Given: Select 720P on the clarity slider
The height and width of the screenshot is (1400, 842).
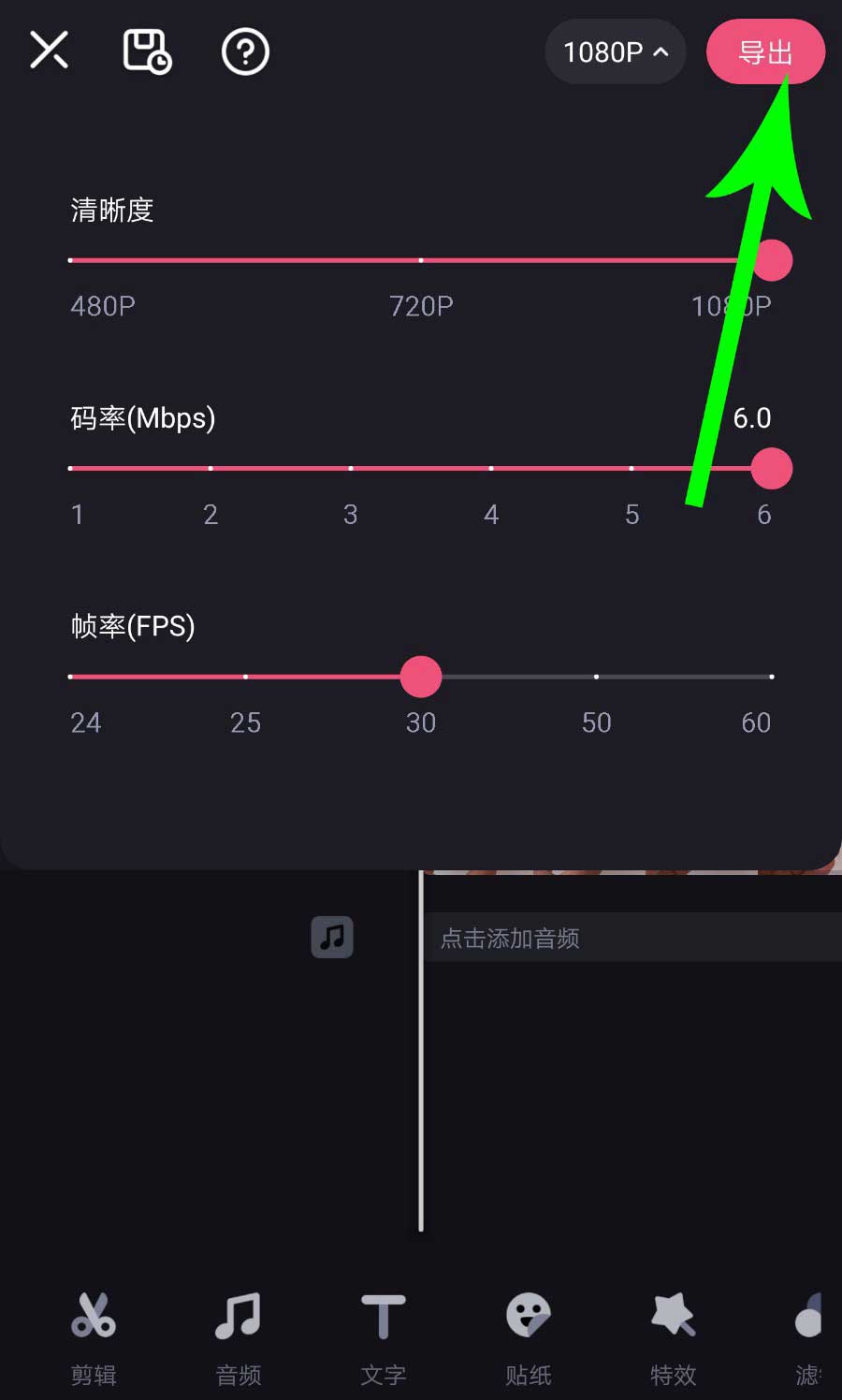Looking at the screenshot, I should pyautogui.click(x=421, y=260).
